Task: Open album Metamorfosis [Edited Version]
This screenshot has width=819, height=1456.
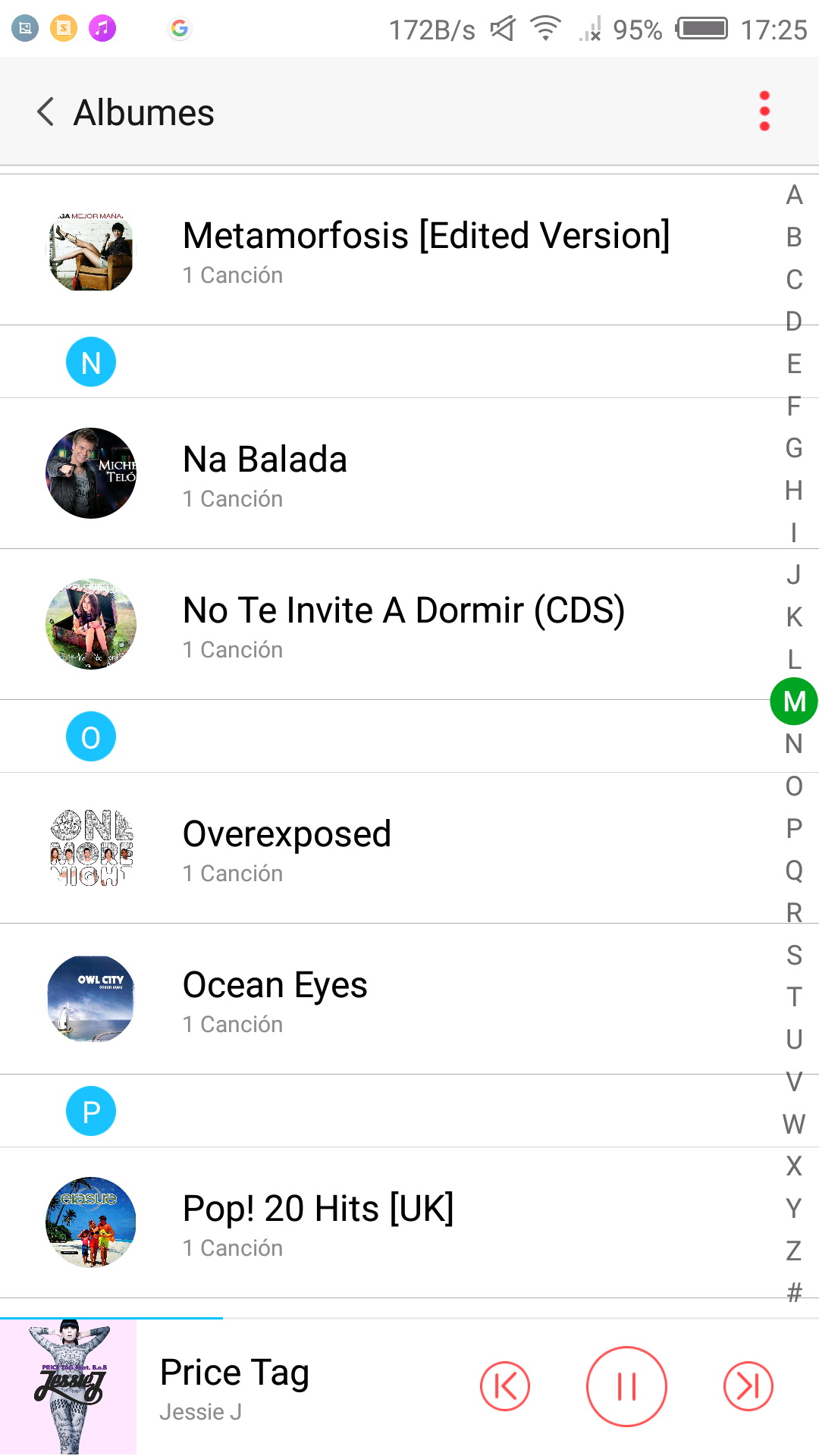Action: click(425, 250)
